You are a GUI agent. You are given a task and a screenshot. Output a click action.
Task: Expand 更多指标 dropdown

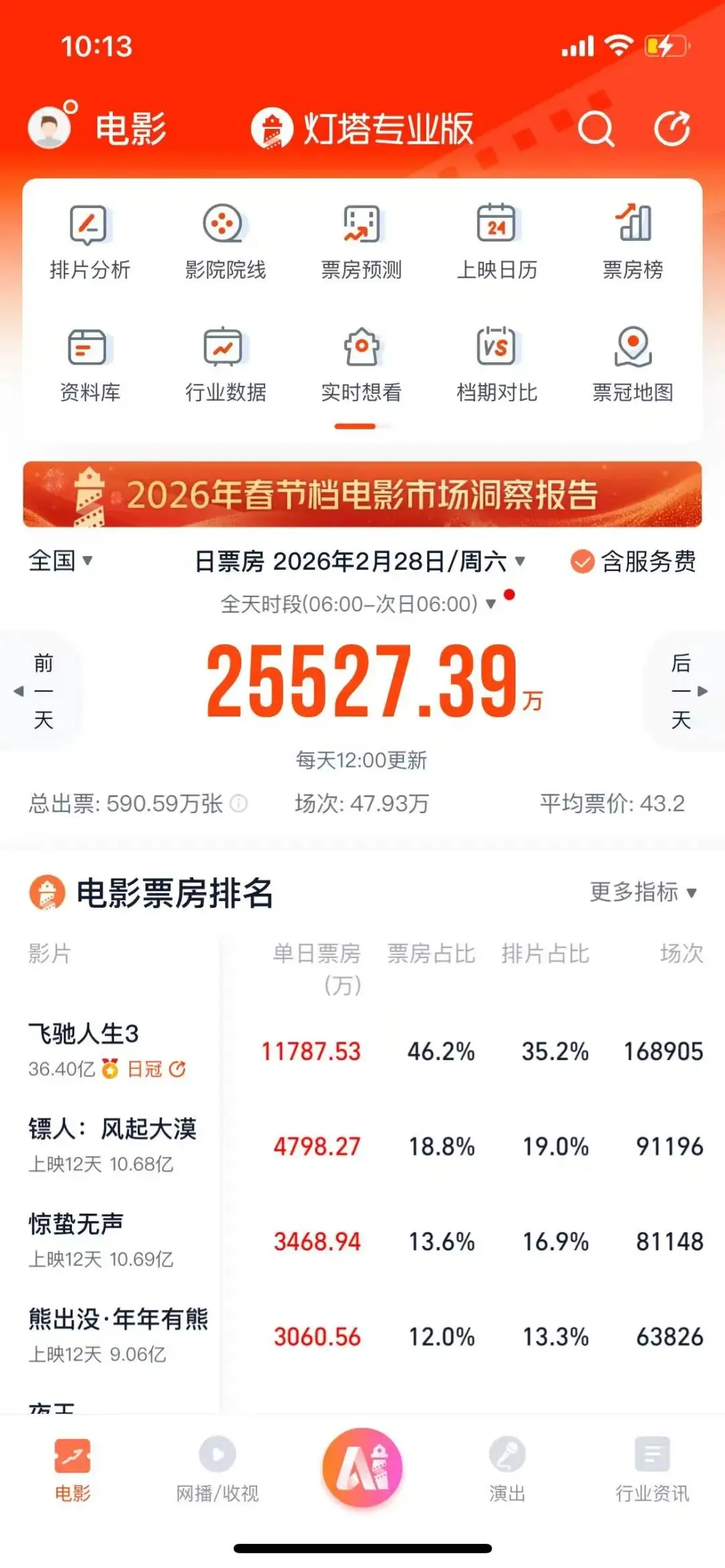[x=643, y=892]
